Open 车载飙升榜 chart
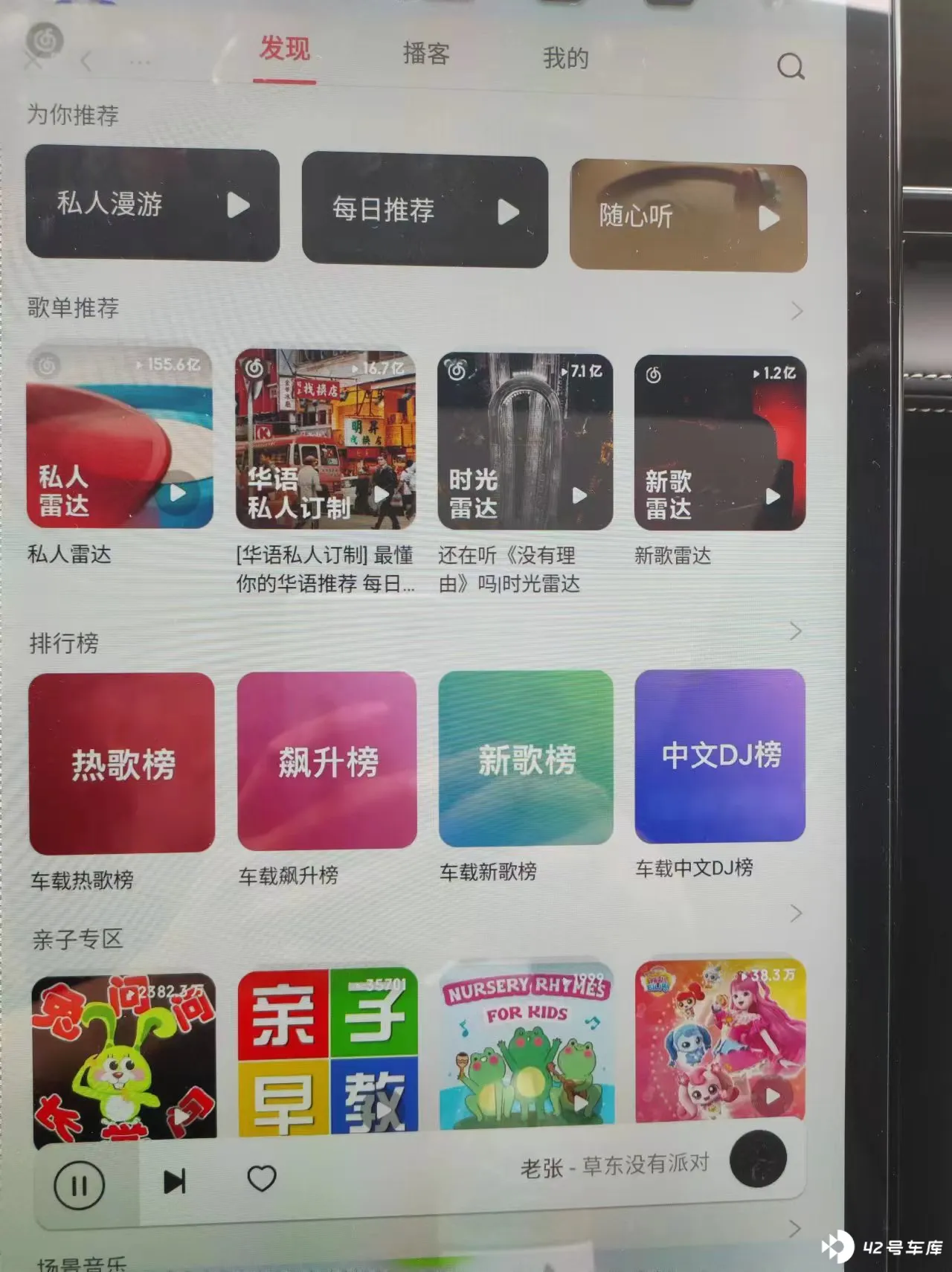This screenshot has width=952, height=1272. 327,760
